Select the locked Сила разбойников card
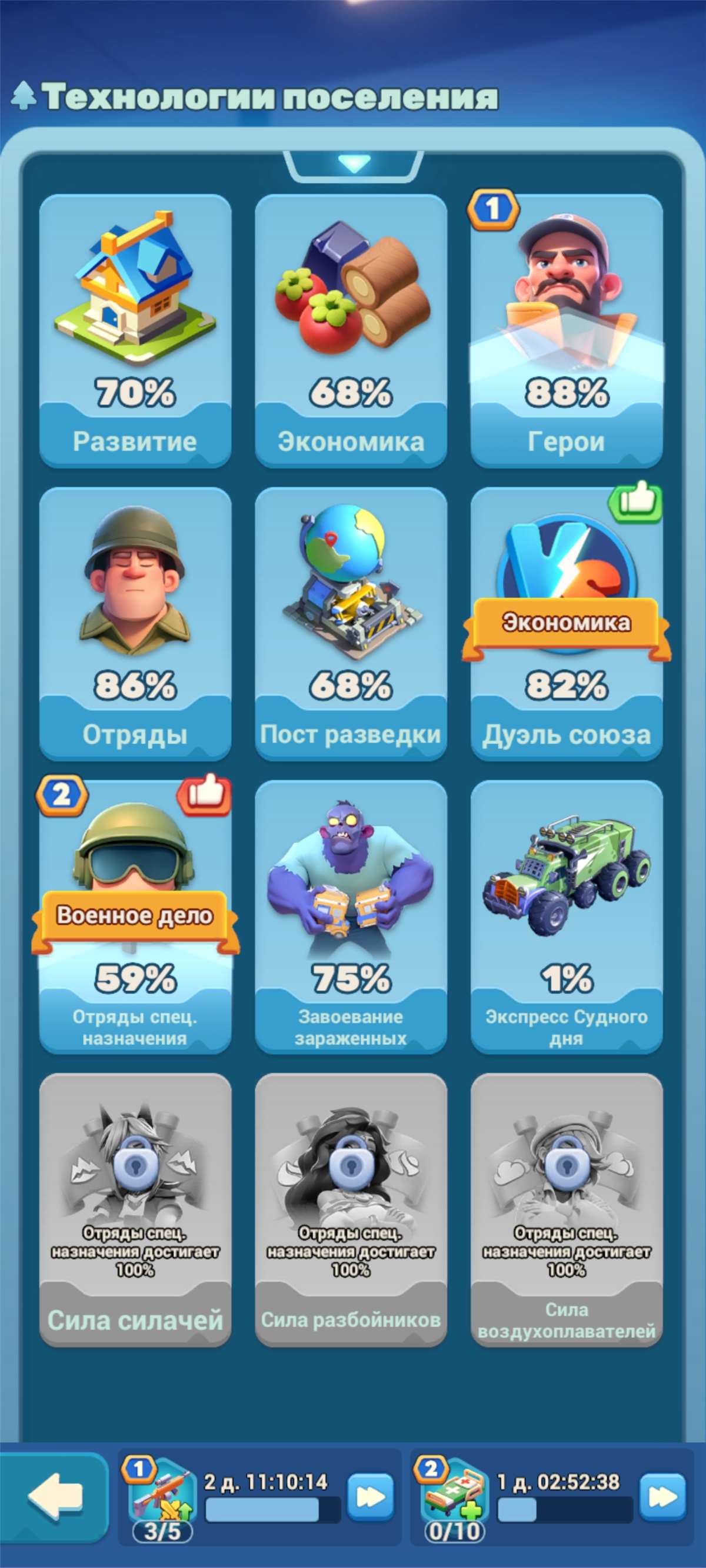The height and width of the screenshot is (1568, 706). click(351, 1210)
